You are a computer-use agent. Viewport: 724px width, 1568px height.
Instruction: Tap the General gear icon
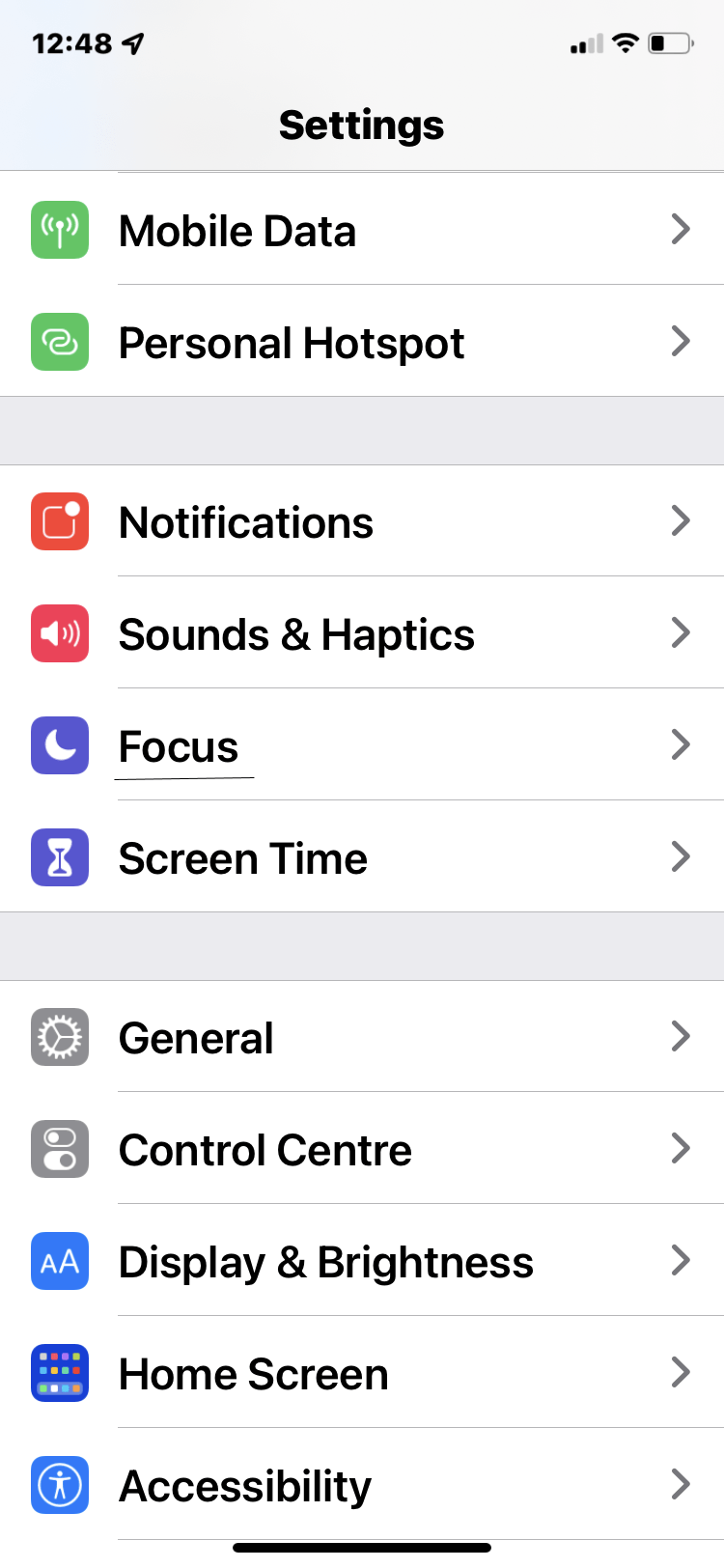click(x=59, y=1037)
